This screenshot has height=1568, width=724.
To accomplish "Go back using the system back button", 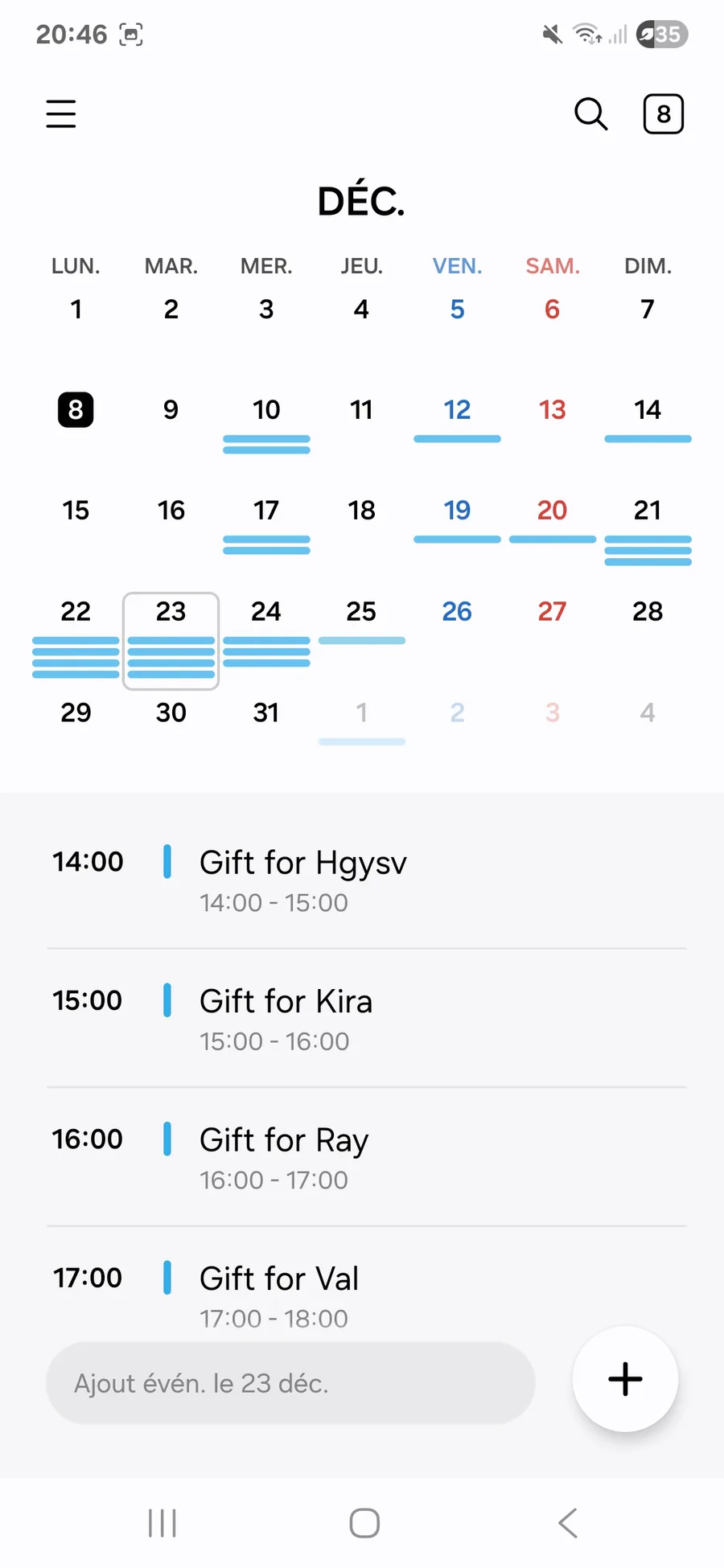I will point(568,1523).
